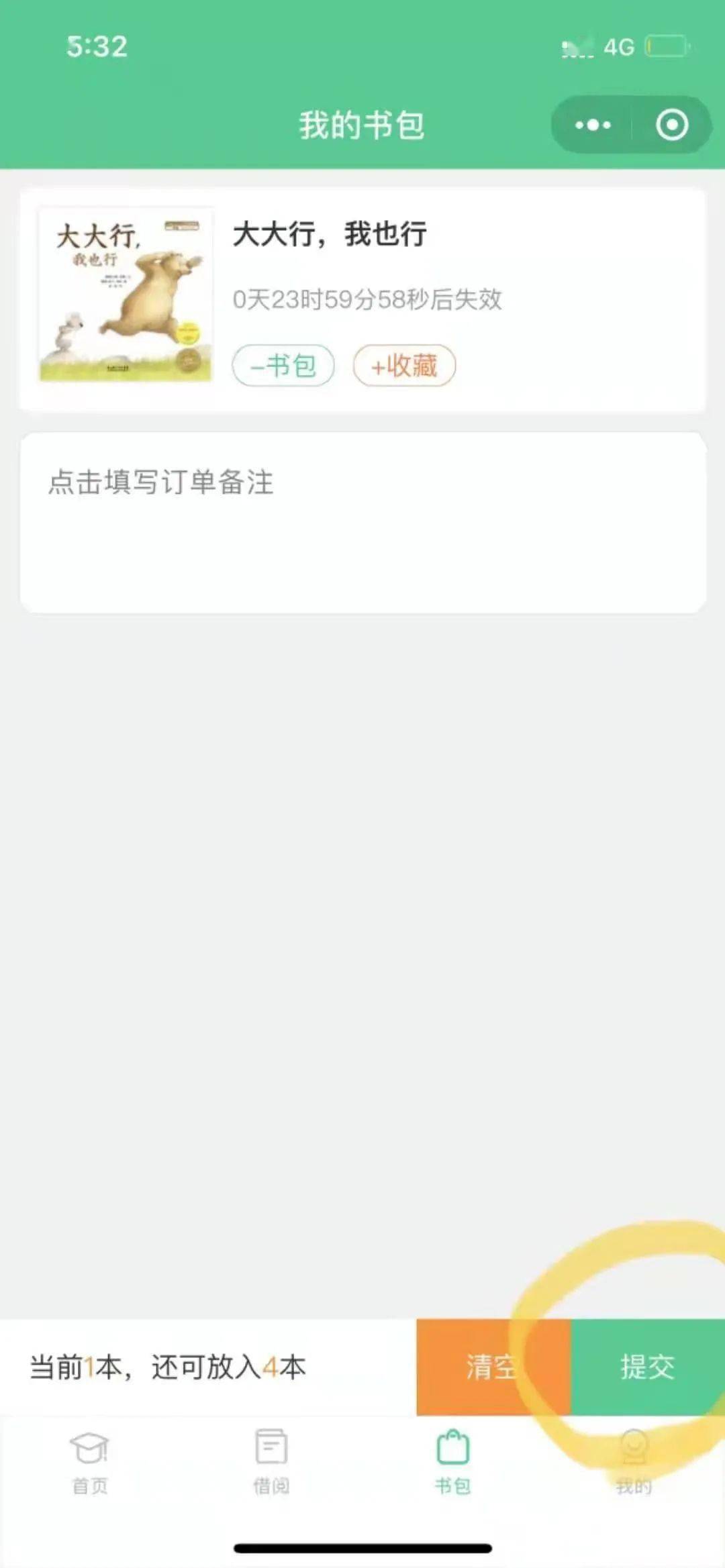Submit the order with 提交
The height and width of the screenshot is (1568, 725).
(647, 1367)
